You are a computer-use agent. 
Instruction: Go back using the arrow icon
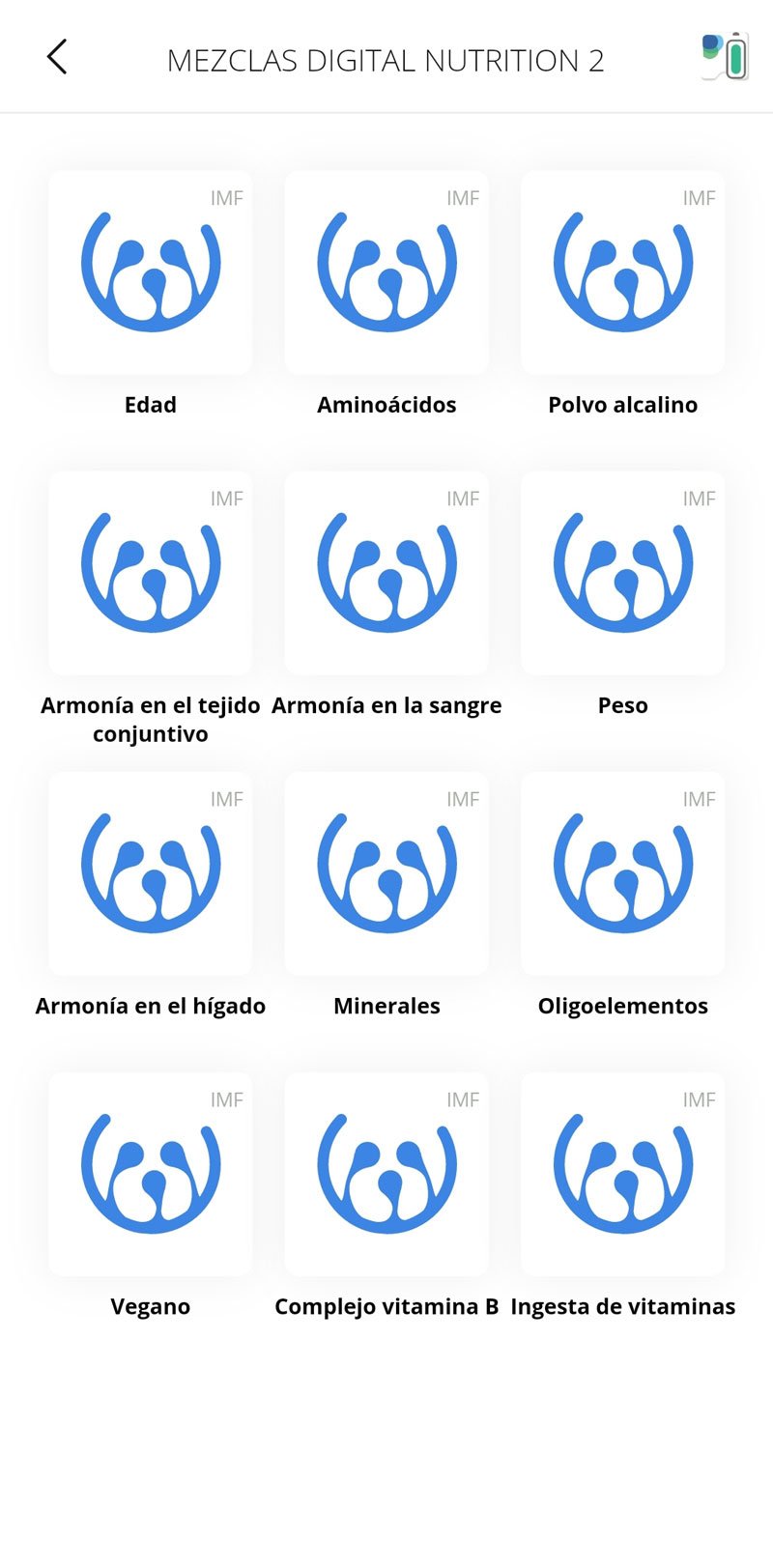click(x=58, y=57)
